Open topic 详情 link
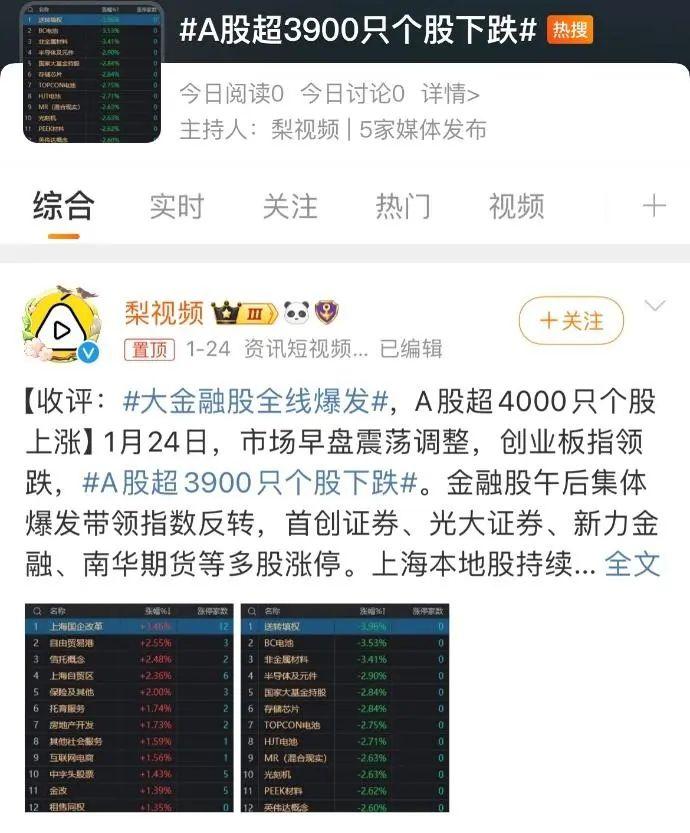Viewport: 690px width, 833px height. coord(450,94)
